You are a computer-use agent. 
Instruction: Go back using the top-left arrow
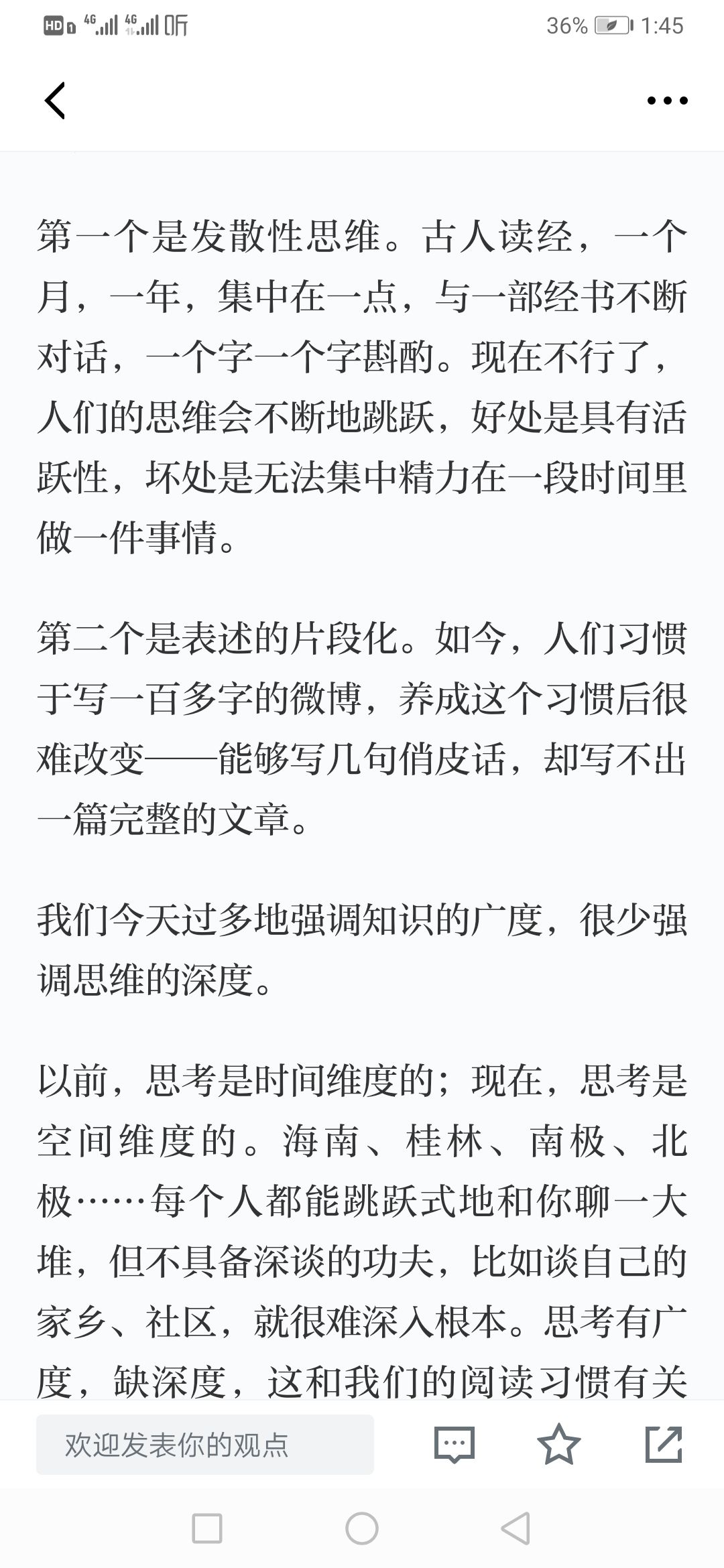click(55, 101)
